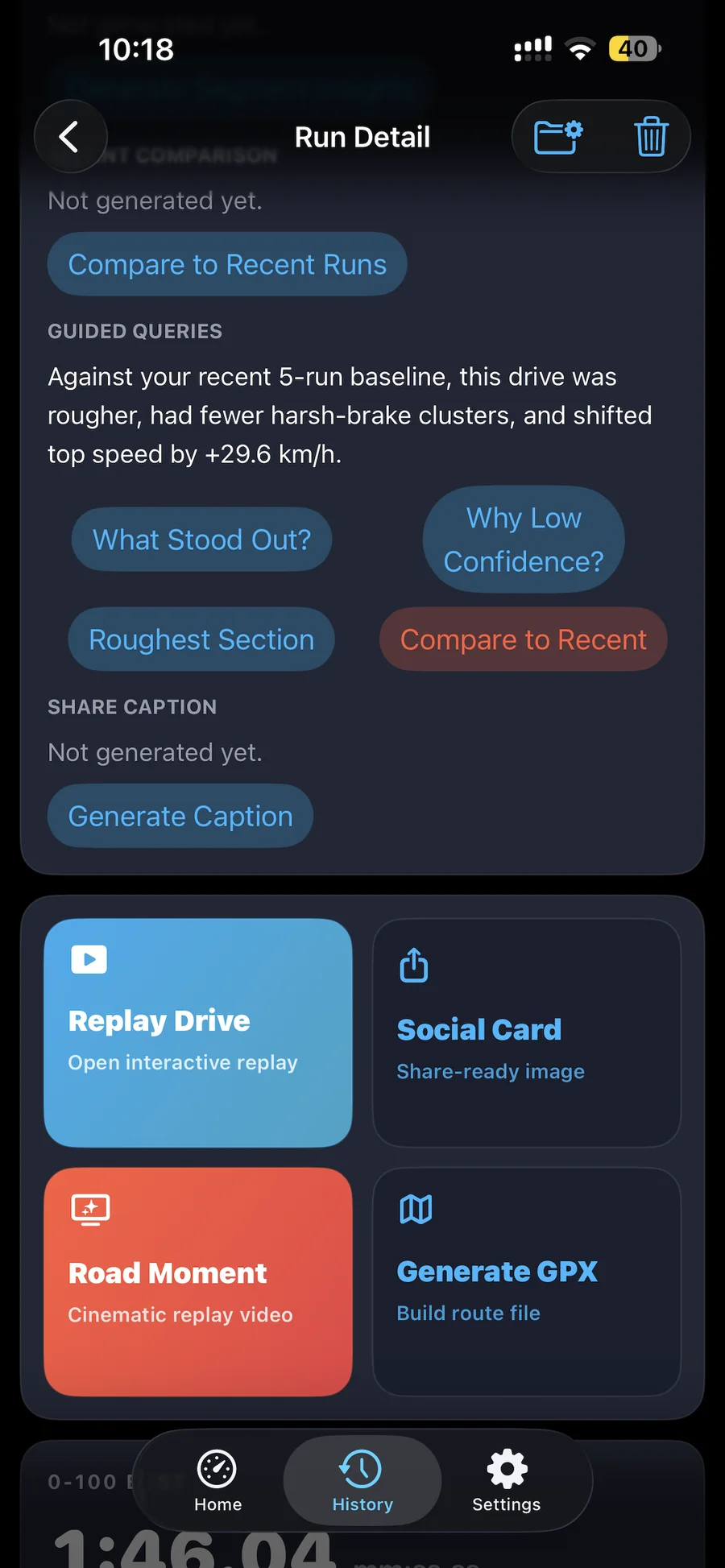Go back from Run Detail
Viewport: 725px width, 1568px height.
[71, 137]
